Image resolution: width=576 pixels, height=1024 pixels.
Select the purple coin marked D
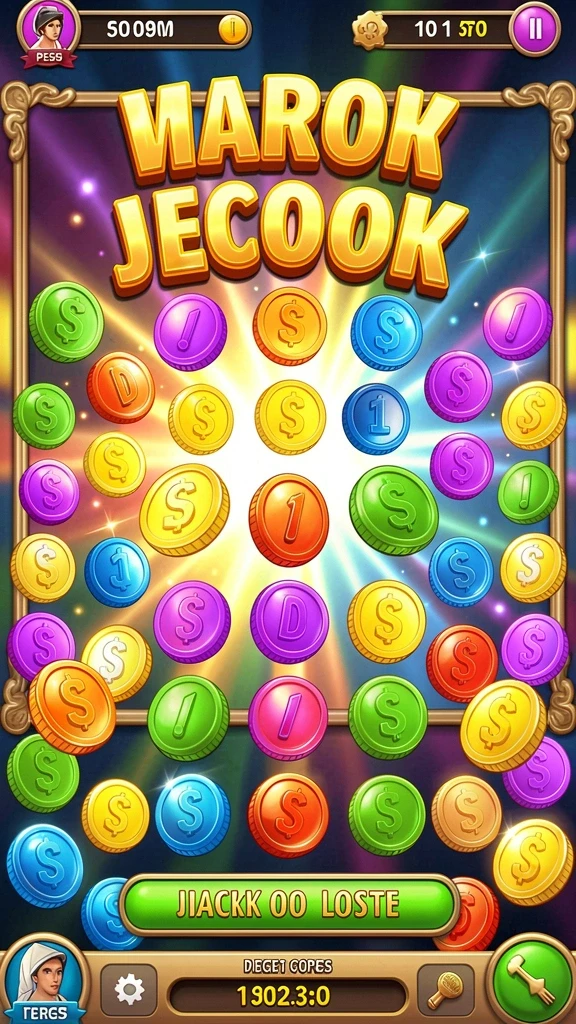click(289, 622)
